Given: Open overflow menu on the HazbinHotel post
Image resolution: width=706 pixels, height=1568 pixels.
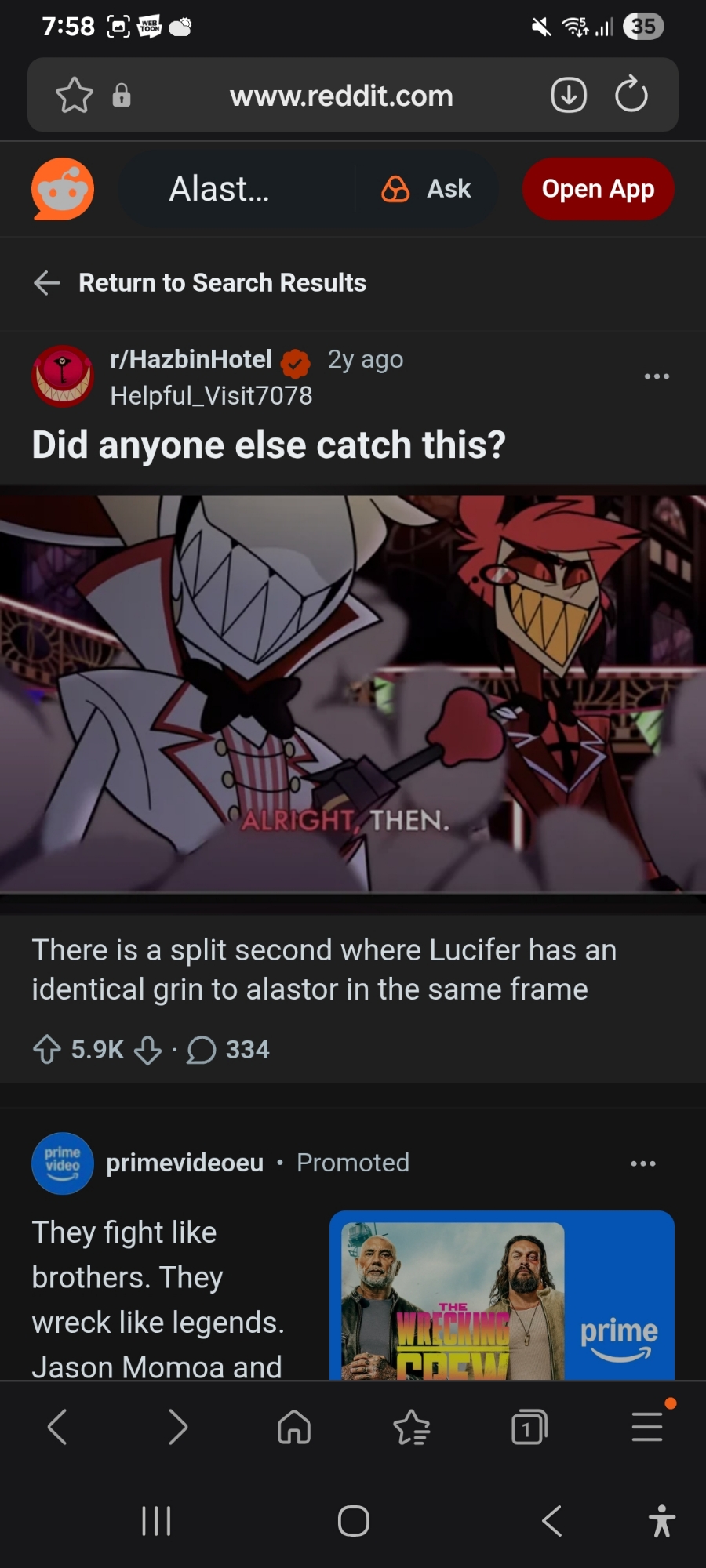Looking at the screenshot, I should (657, 376).
